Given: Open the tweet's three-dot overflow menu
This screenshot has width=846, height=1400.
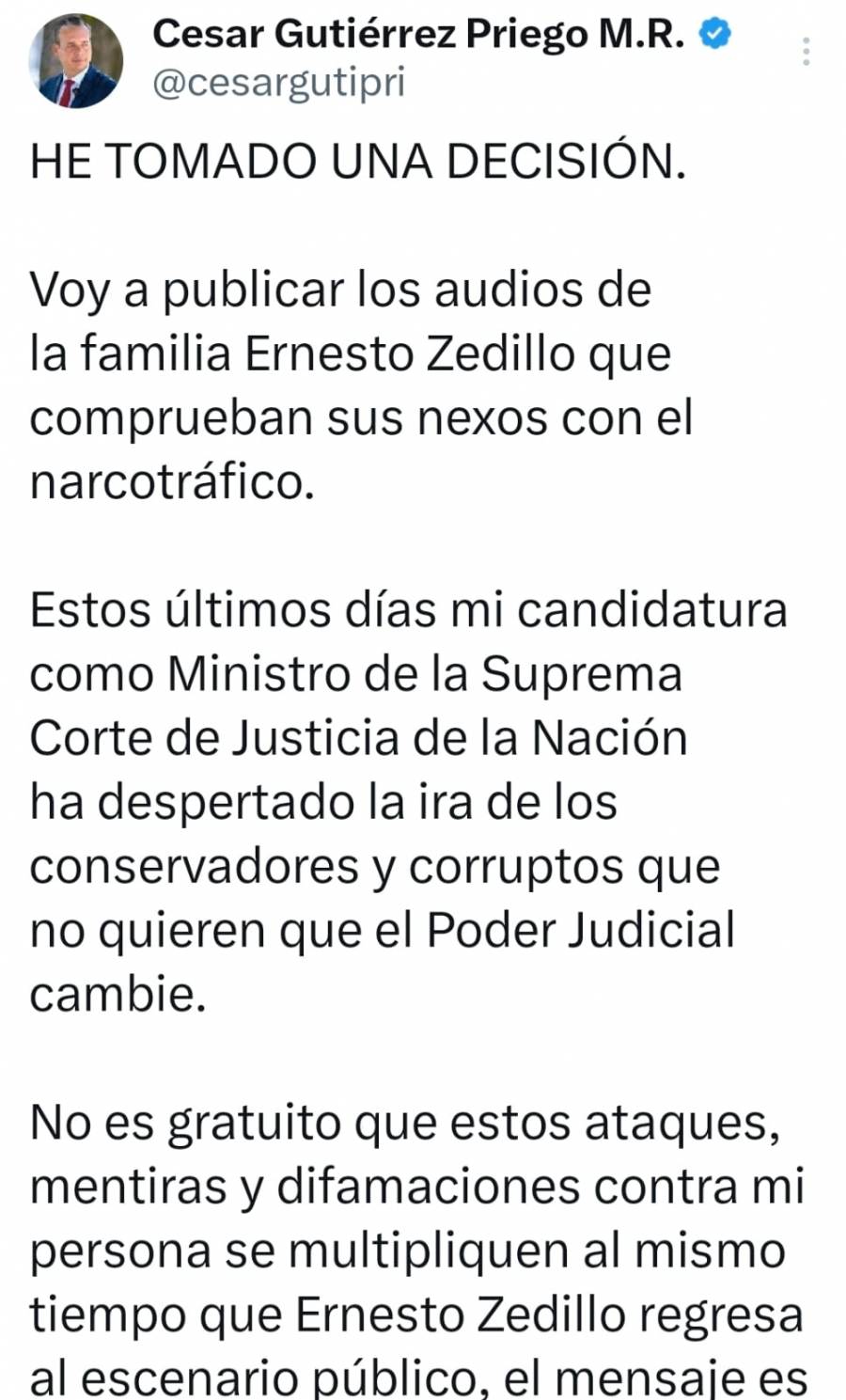Looking at the screenshot, I should click(x=806, y=51).
